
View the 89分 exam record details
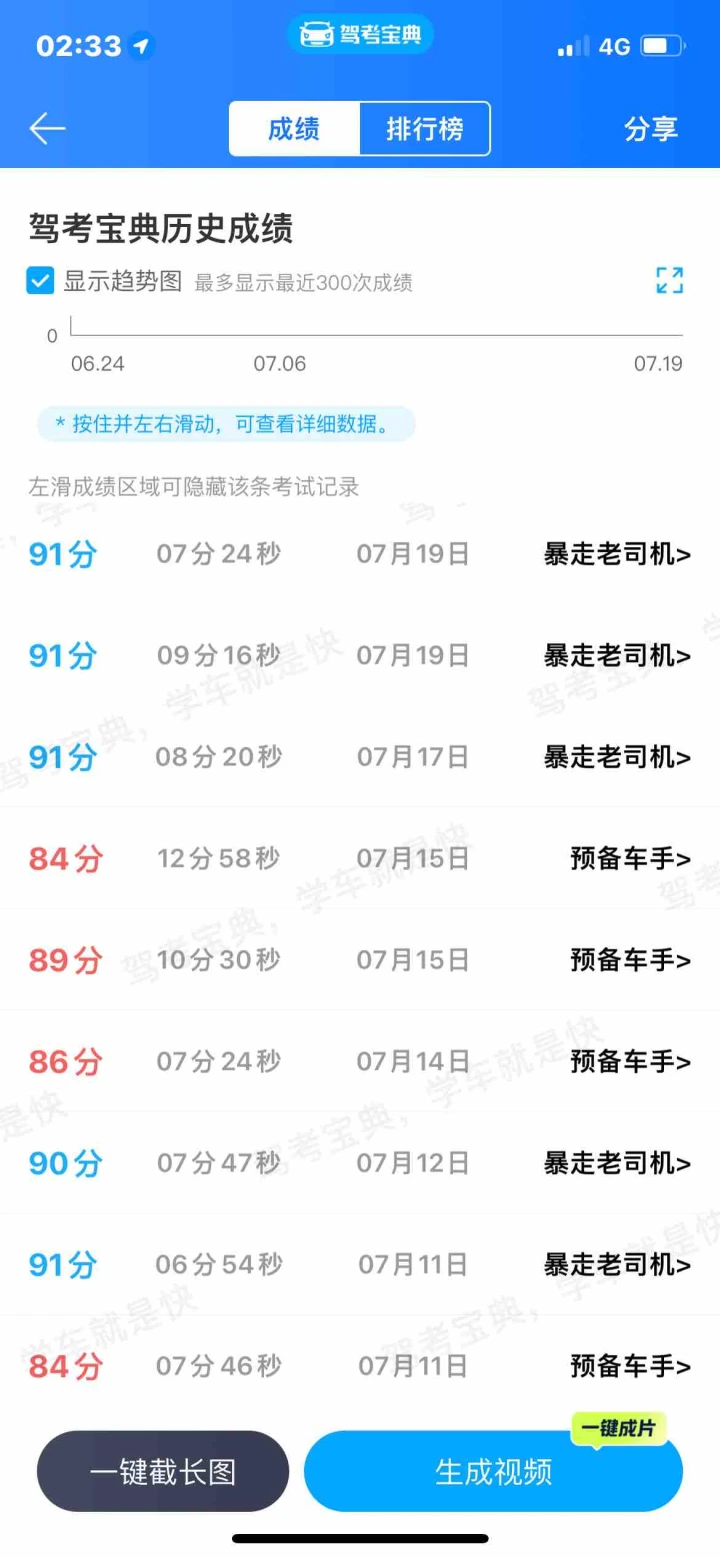pos(360,960)
